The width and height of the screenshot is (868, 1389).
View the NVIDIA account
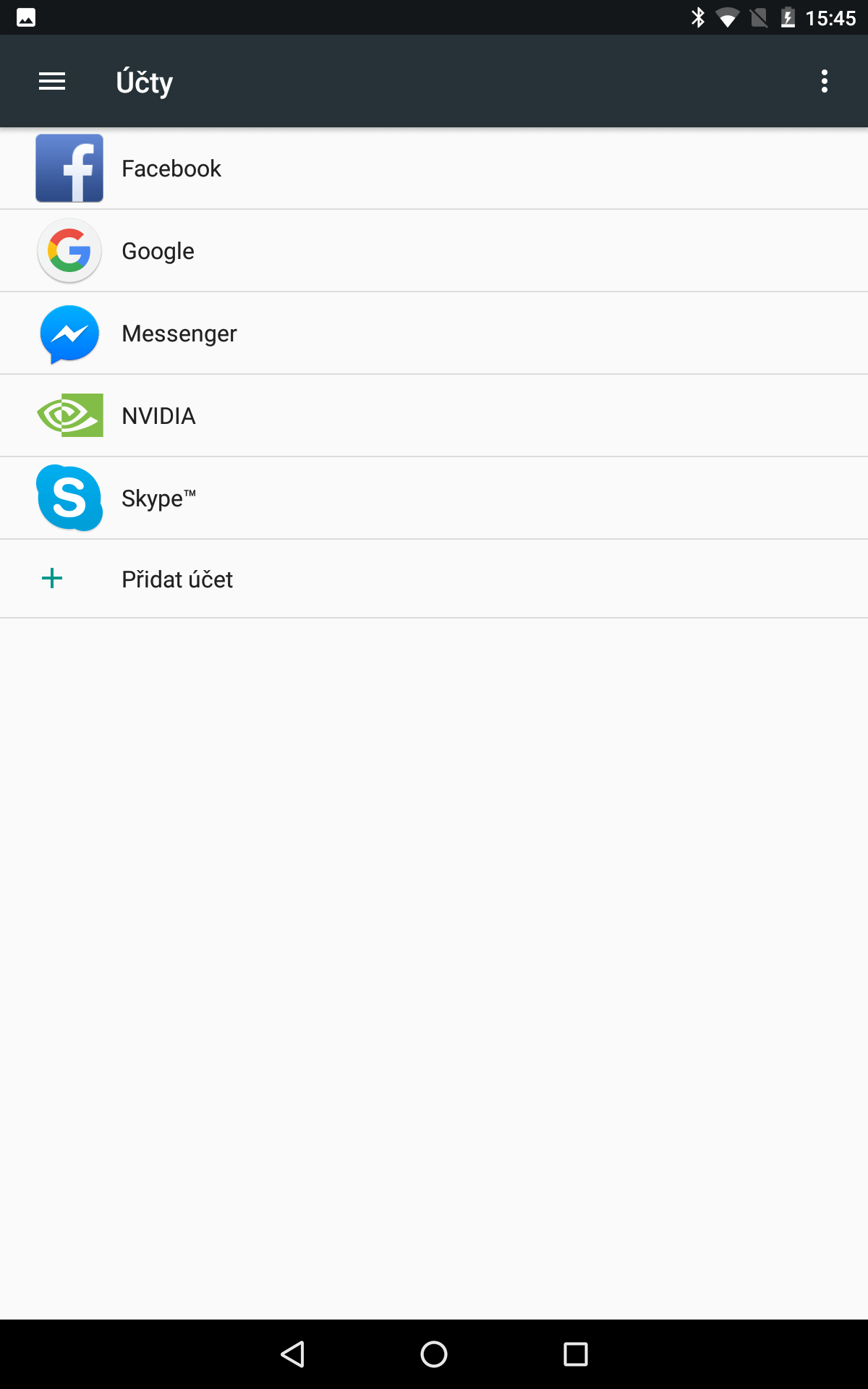coord(434,416)
